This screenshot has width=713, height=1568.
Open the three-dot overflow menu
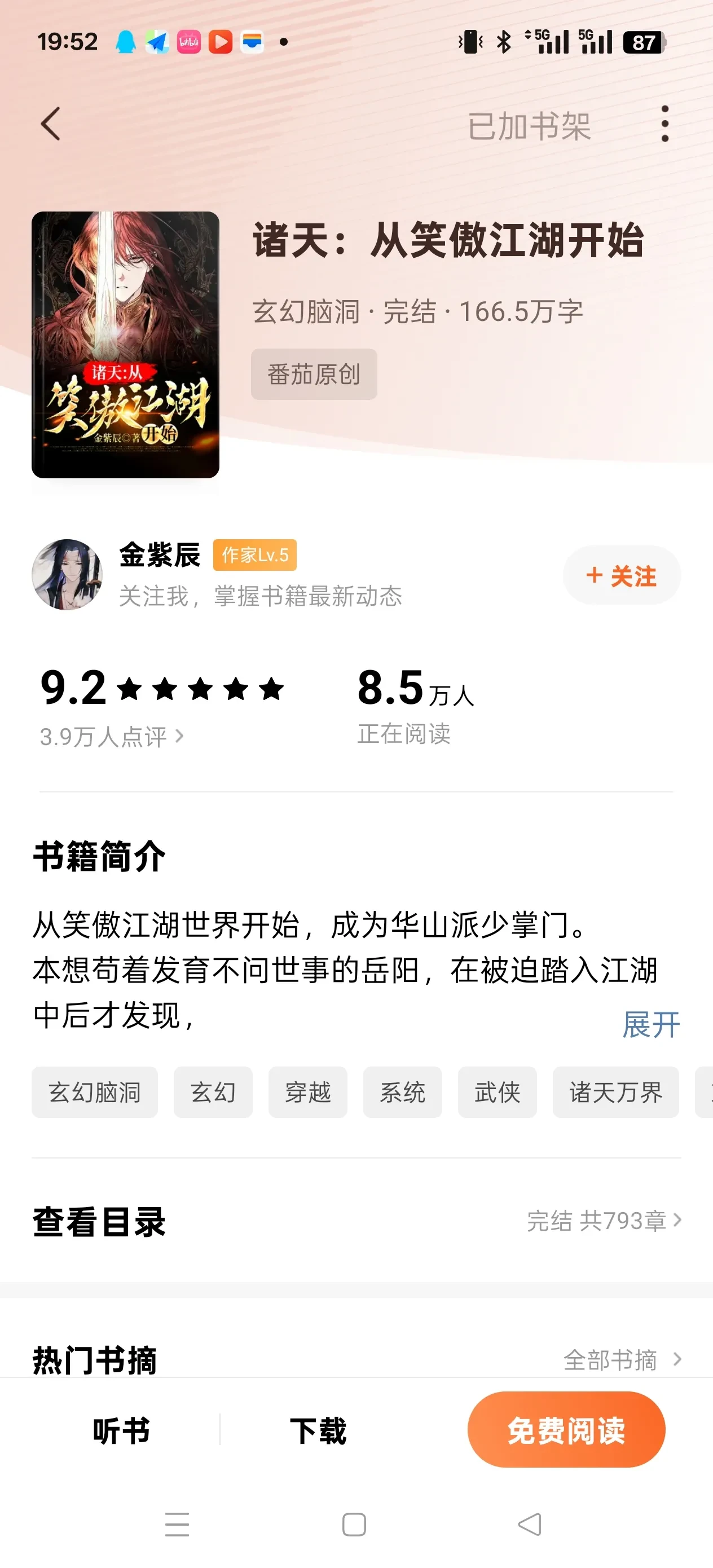(664, 124)
